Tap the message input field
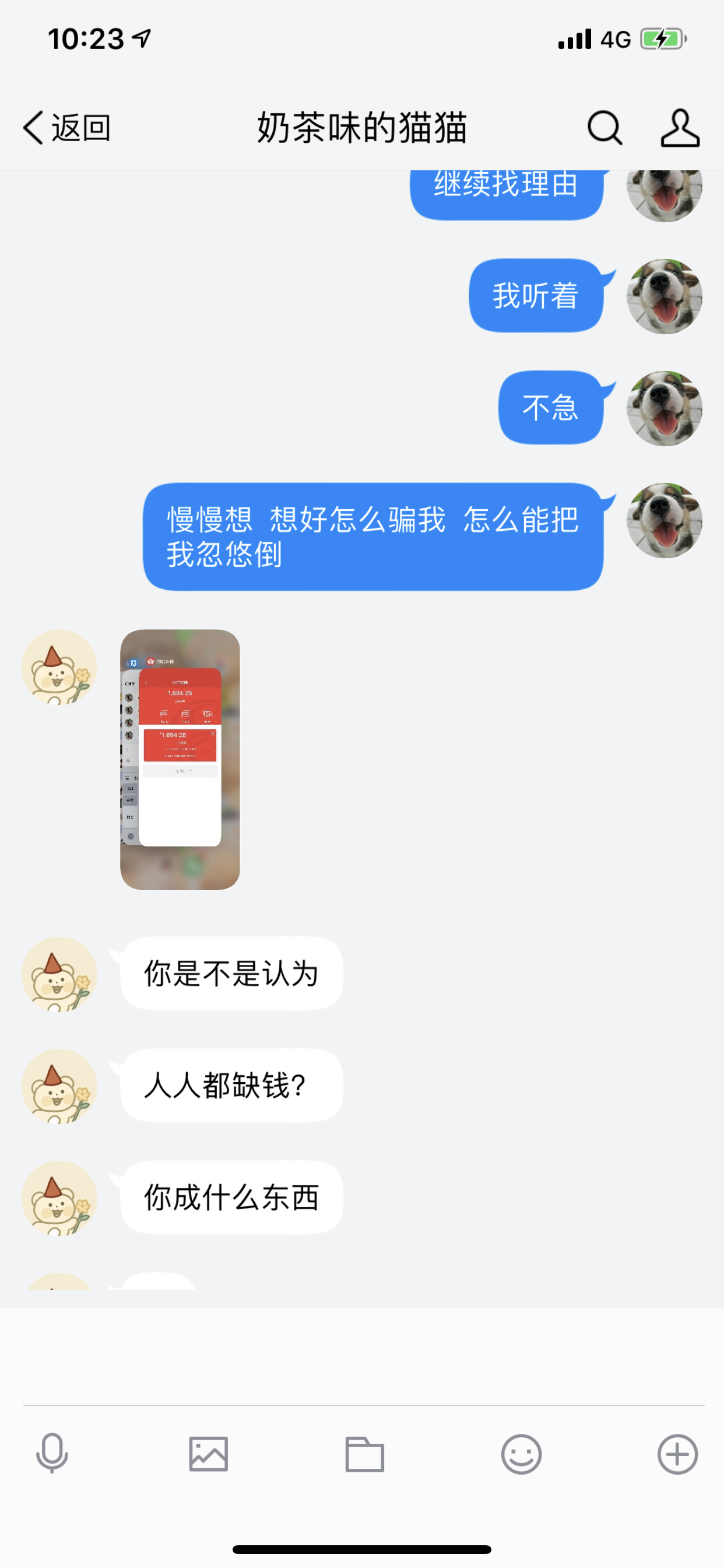 (x=362, y=1356)
